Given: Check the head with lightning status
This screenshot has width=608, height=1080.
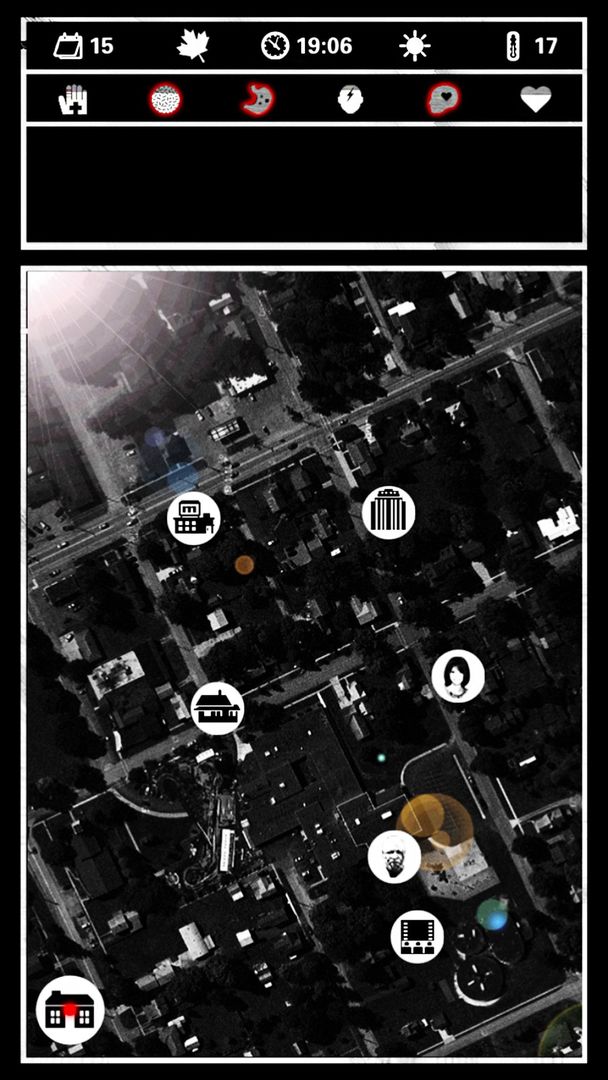Looking at the screenshot, I should (x=349, y=99).
